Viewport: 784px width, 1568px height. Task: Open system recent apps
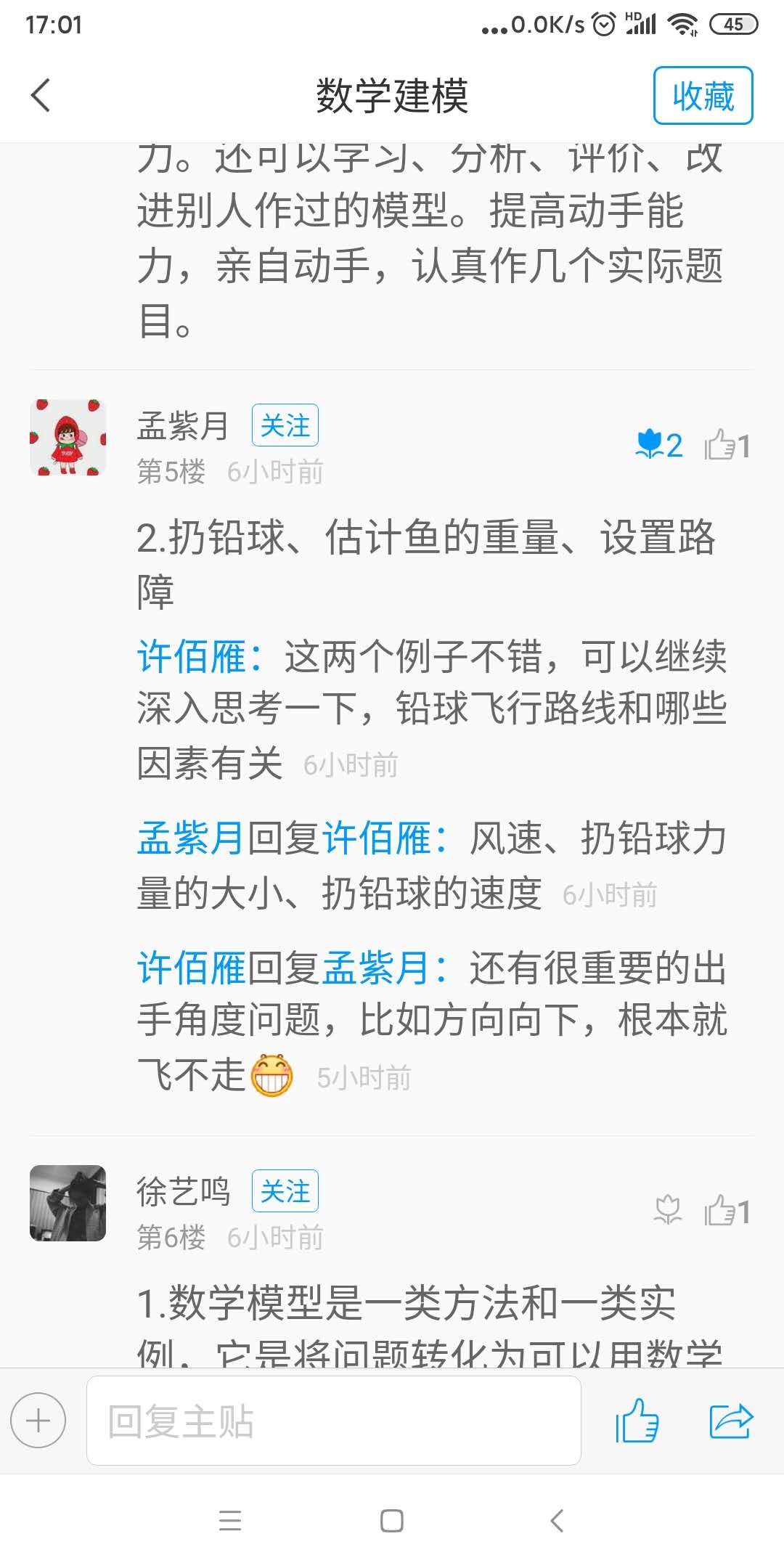click(x=230, y=1520)
